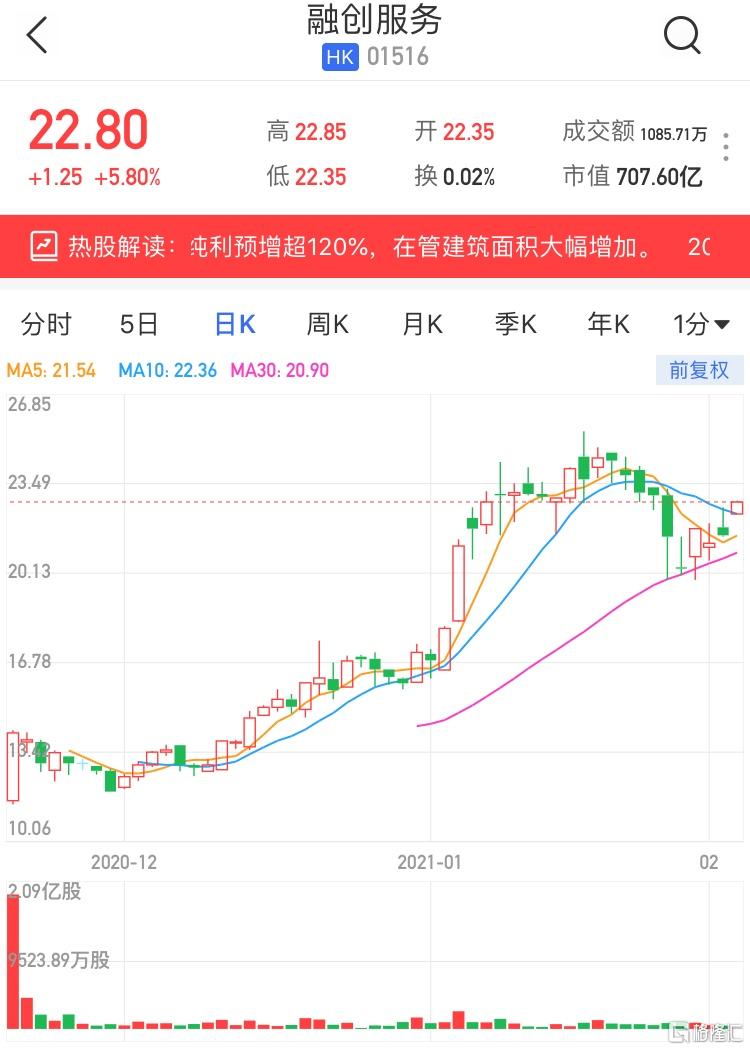Switch to the 5日 chart tab
Image resolution: width=750 pixels, height=1050 pixels.
click(139, 324)
